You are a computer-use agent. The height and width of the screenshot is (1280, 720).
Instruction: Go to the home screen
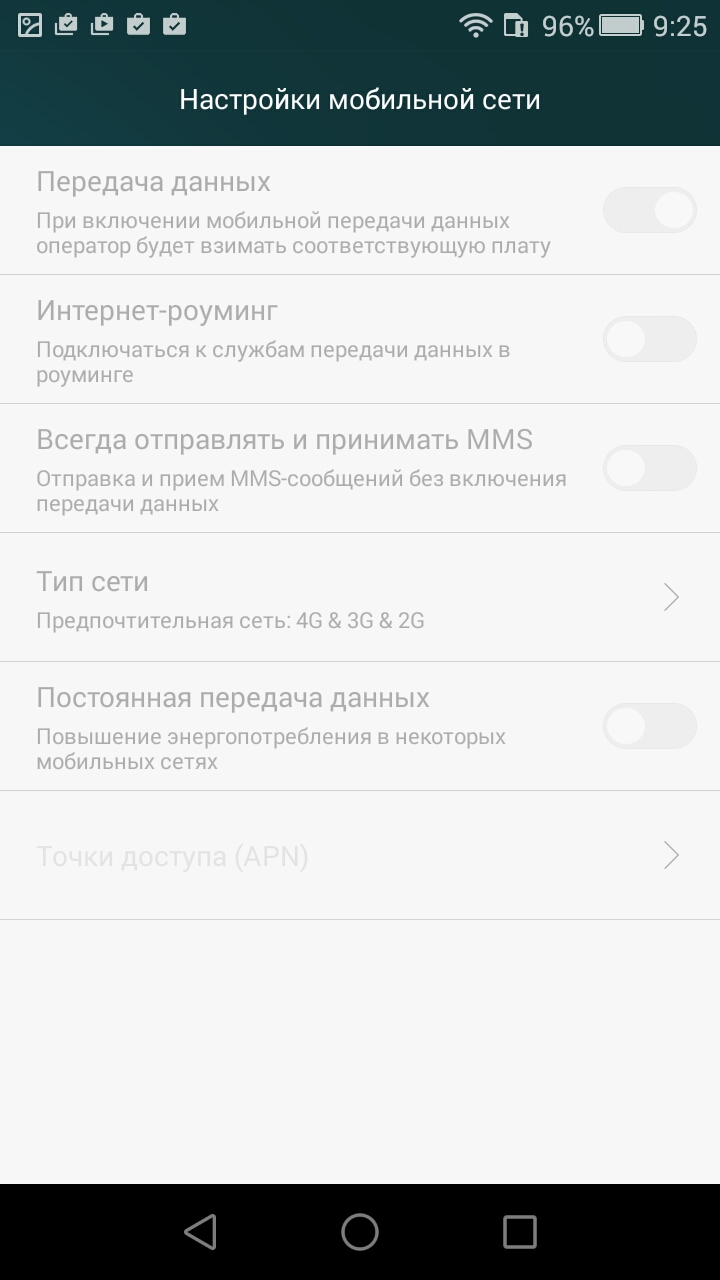(360, 1232)
